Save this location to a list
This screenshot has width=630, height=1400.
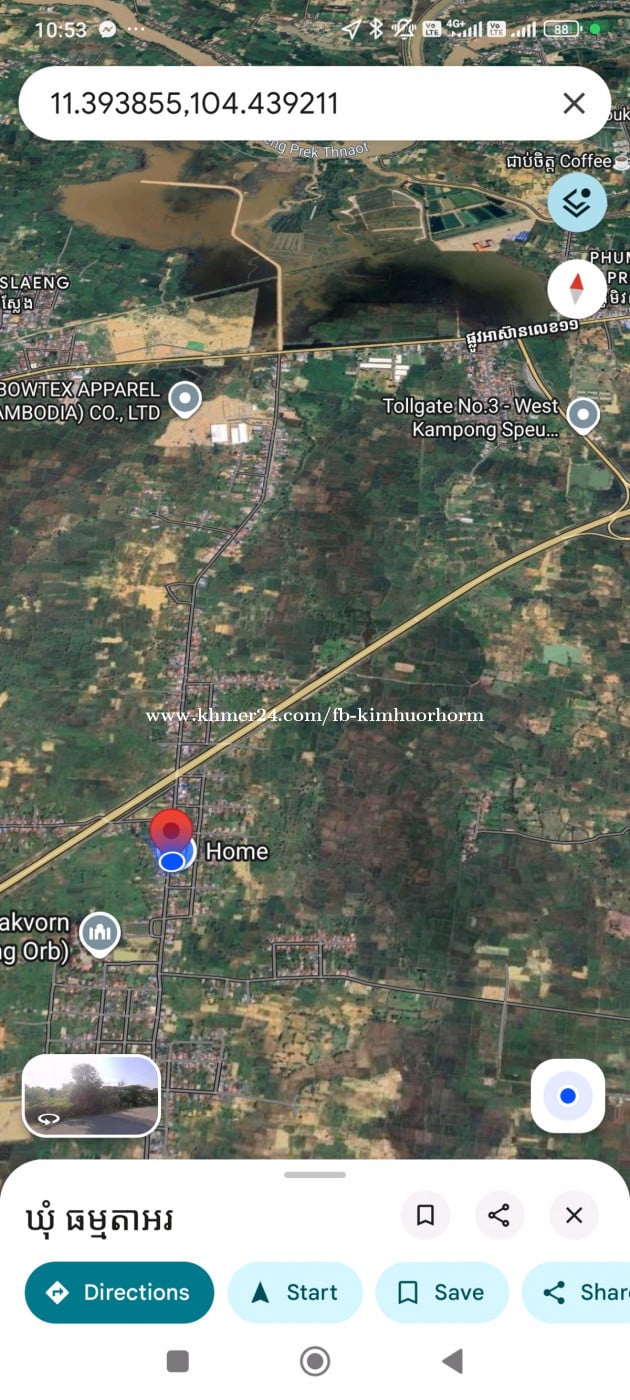pos(441,1292)
